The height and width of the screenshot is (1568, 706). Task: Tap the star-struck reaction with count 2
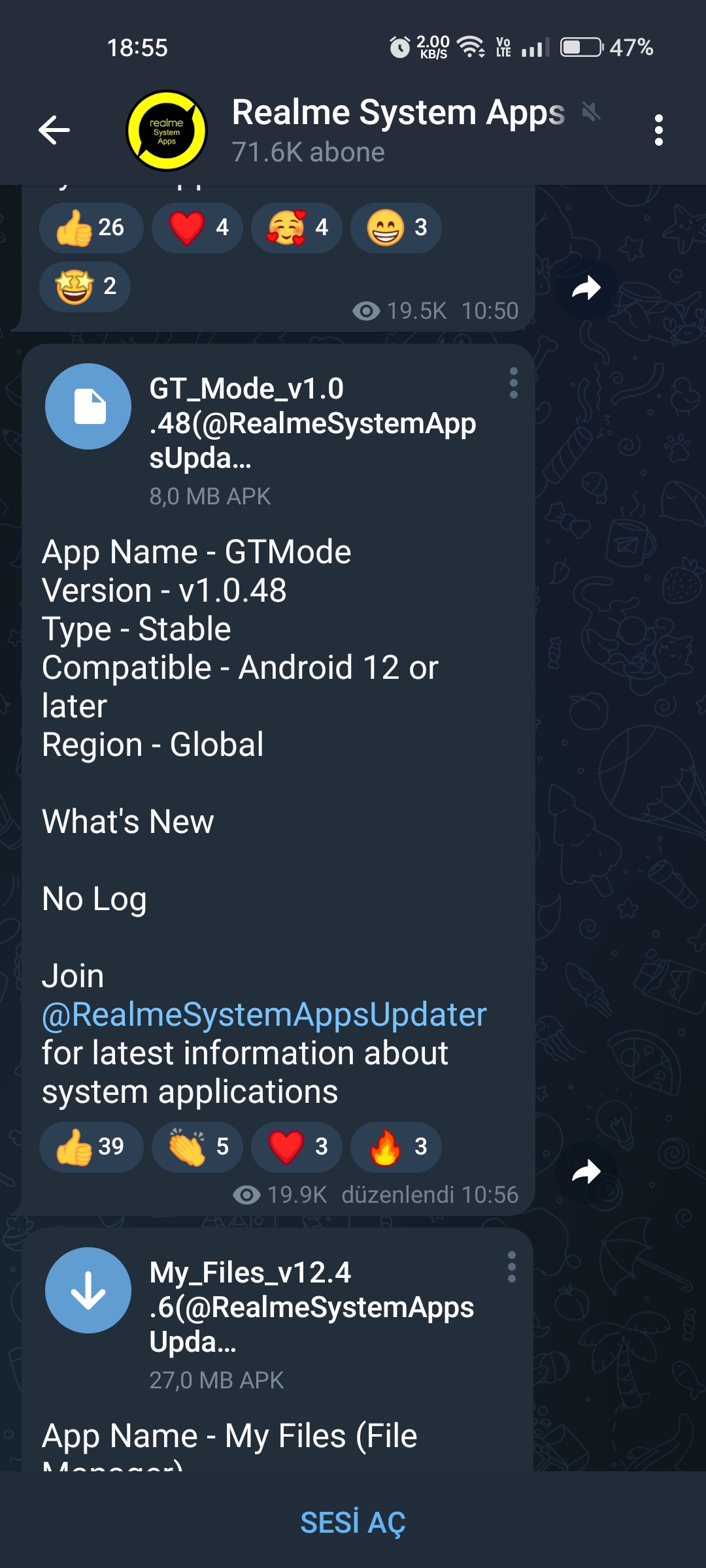click(x=85, y=287)
